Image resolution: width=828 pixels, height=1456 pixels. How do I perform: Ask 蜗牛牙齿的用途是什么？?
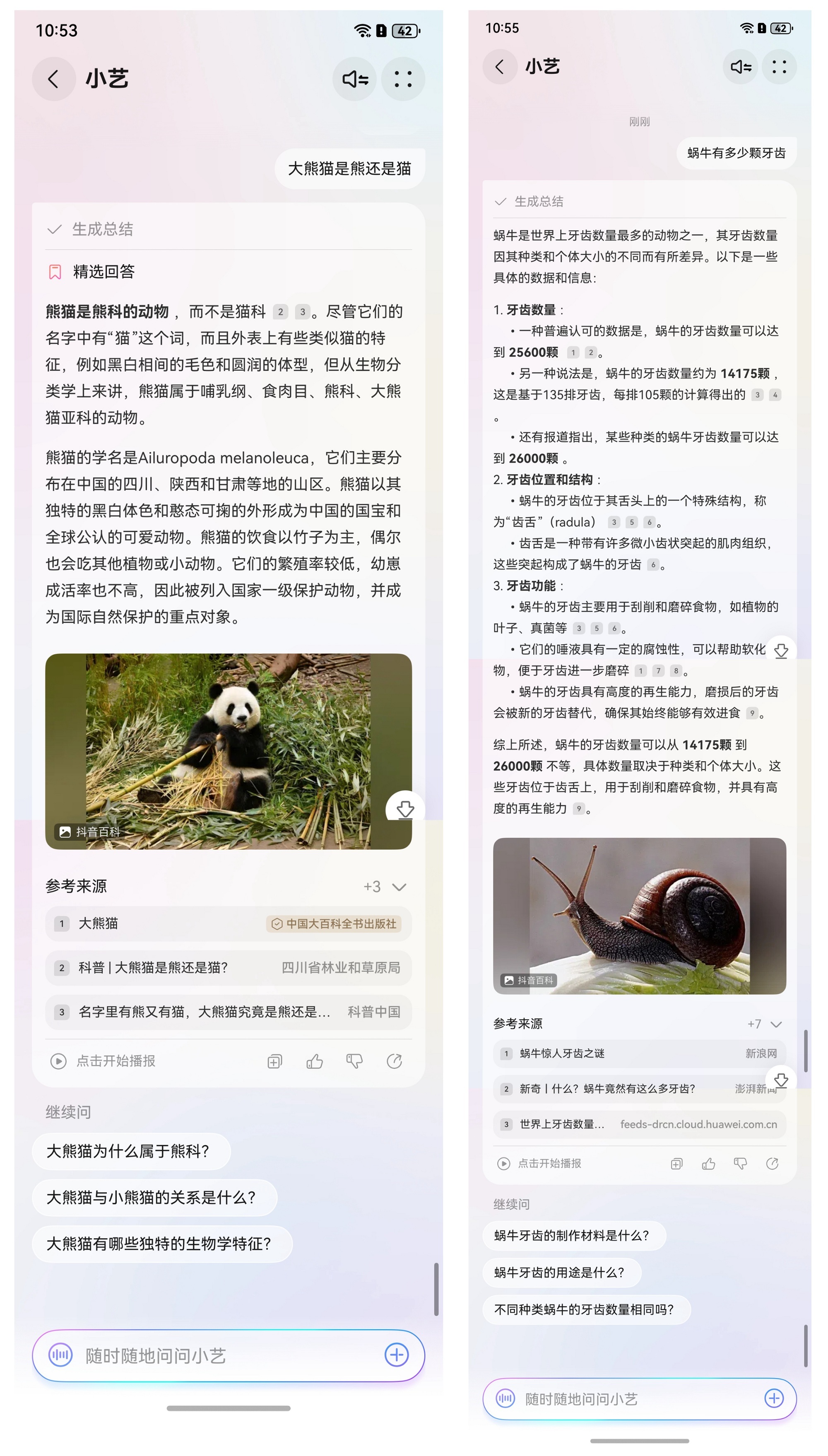click(x=561, y=1272)
